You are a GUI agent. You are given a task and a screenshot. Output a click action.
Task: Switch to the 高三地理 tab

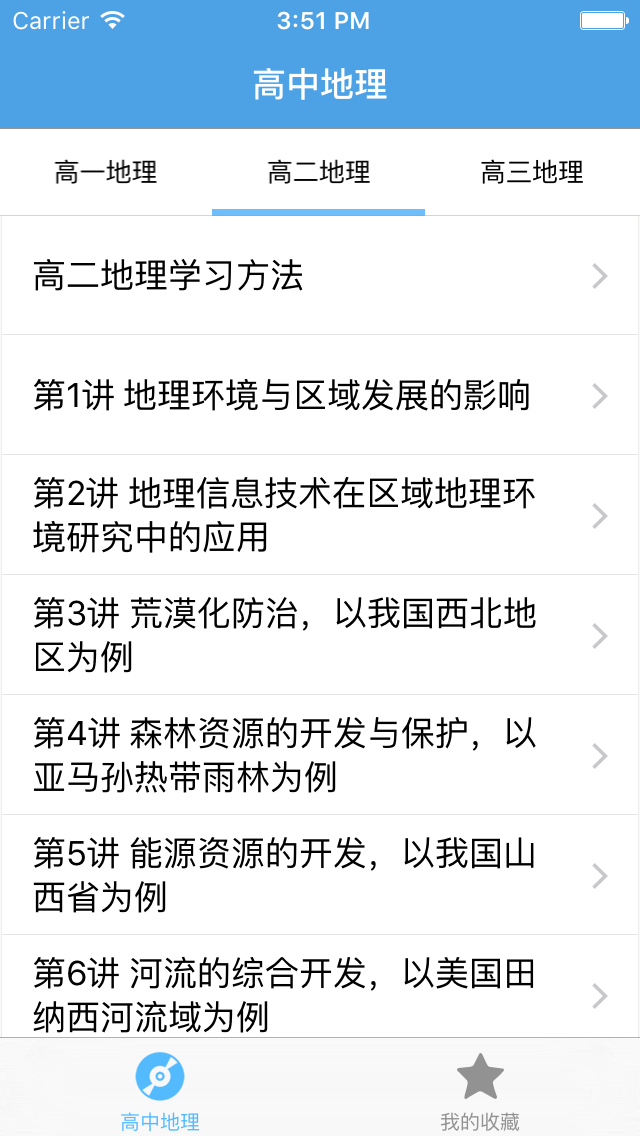pos(532,172)
